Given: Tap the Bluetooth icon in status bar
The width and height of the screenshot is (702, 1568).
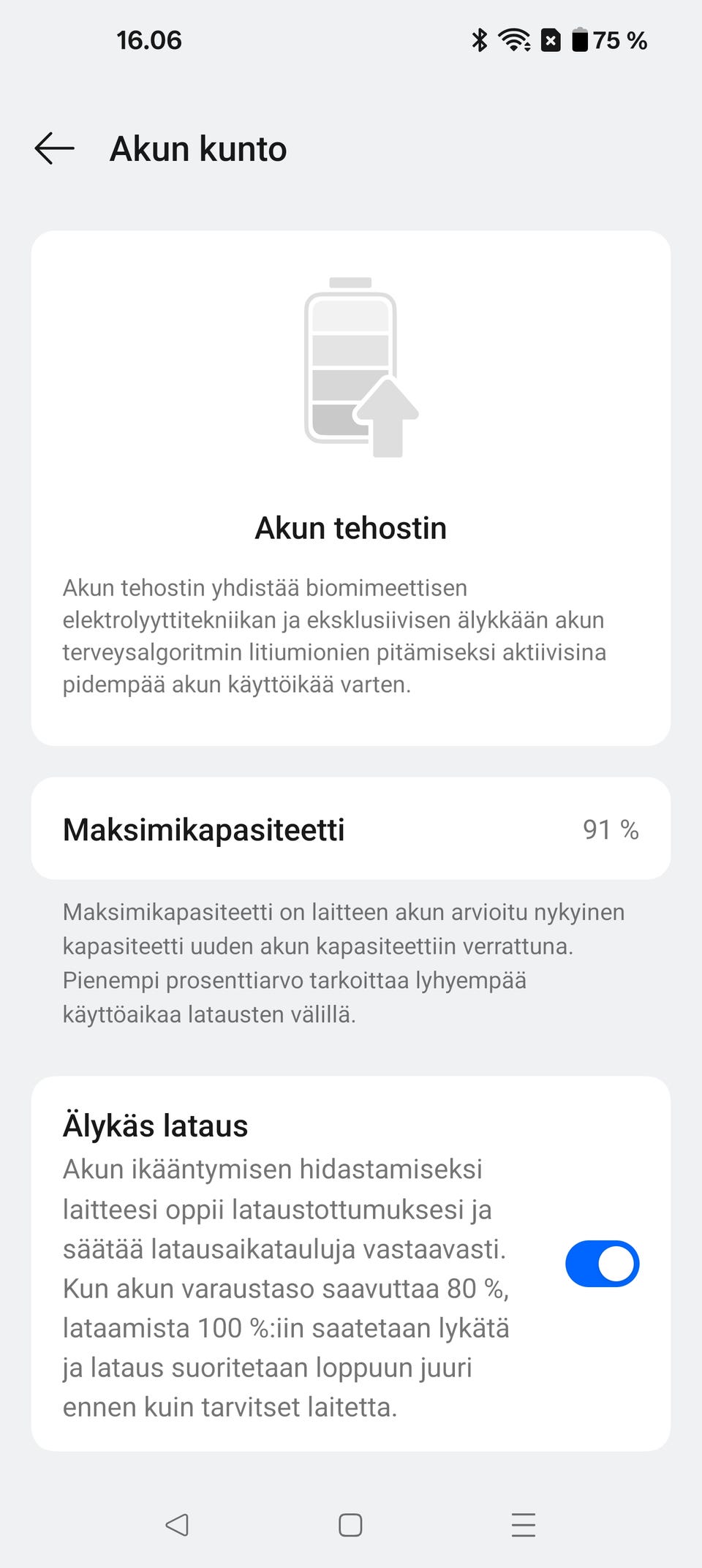Looking at the screenshot, I should pos(480,40).
